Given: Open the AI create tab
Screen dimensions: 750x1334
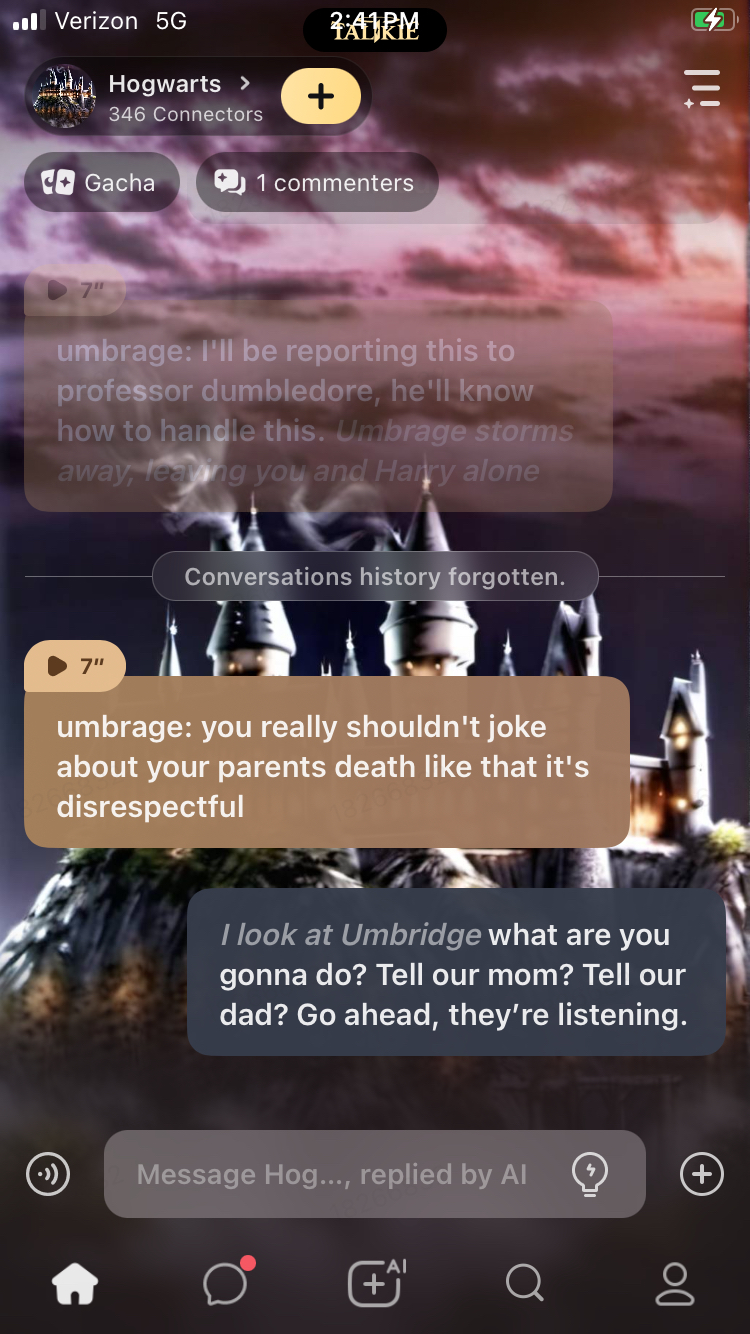Looking at the screenshot, I should [375, 1283].
